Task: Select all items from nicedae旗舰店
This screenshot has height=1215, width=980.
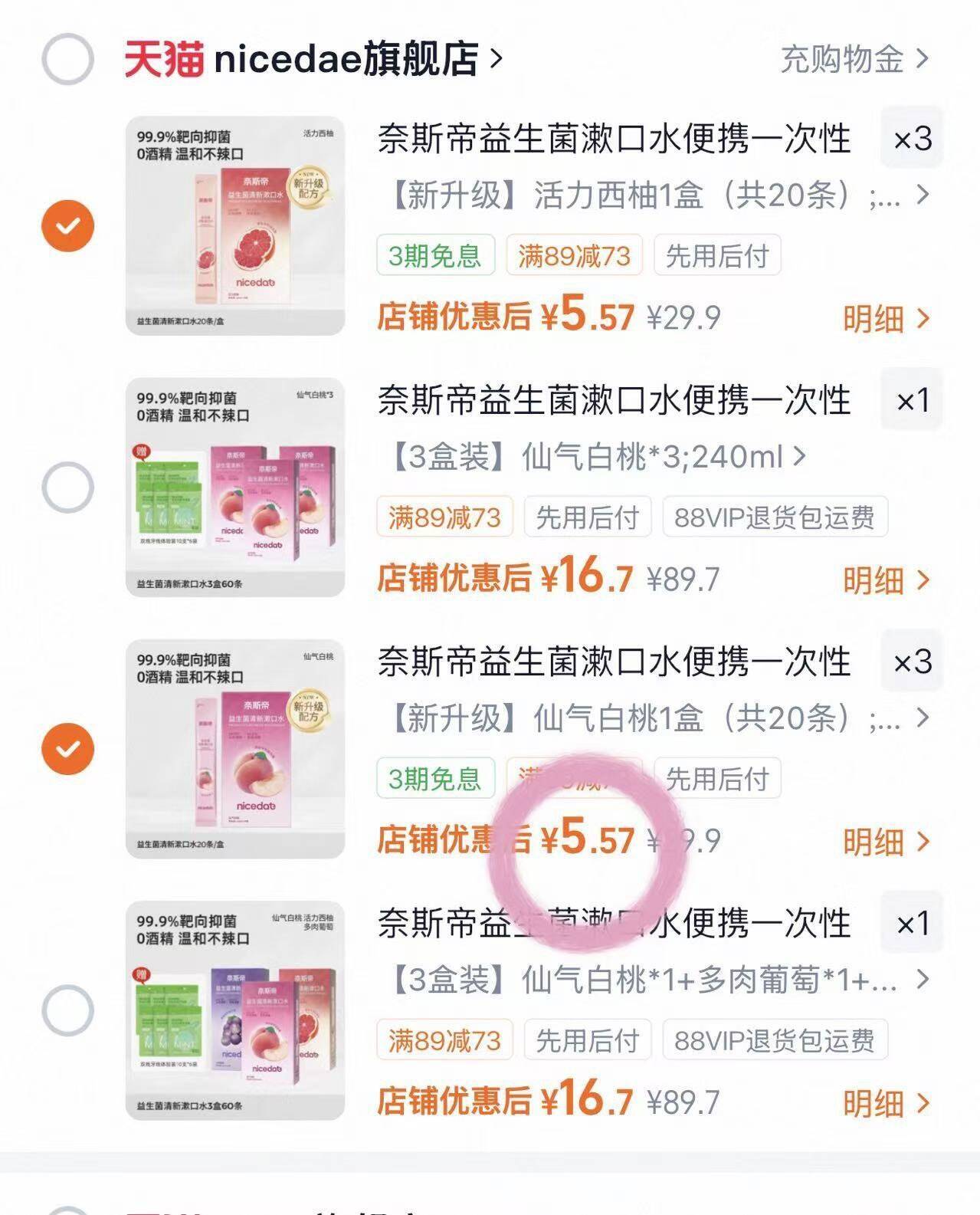Action: [67, 59]
